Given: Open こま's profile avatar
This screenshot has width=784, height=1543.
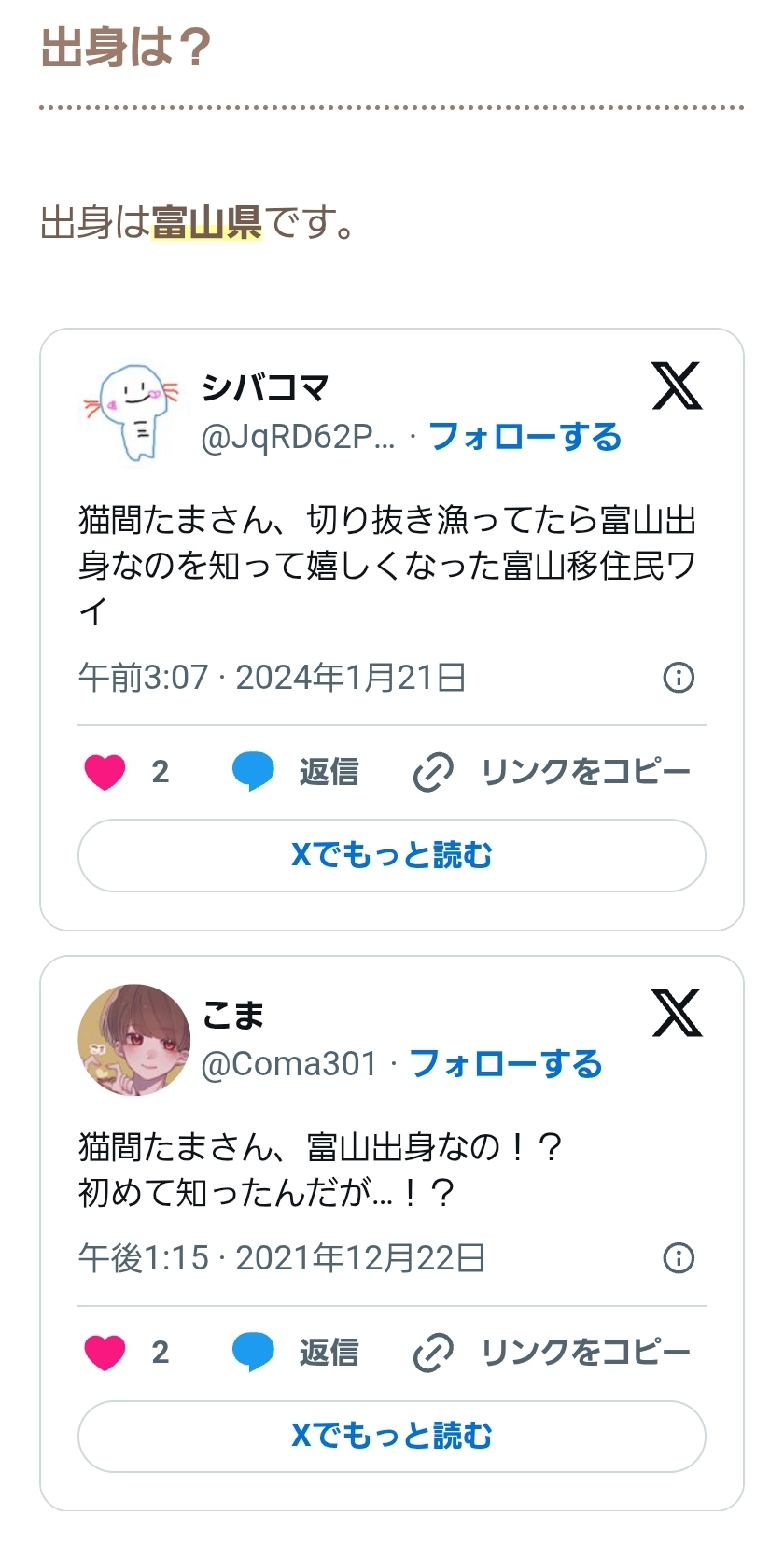Looking at the screenshot, I should (x=133, y=1040).
